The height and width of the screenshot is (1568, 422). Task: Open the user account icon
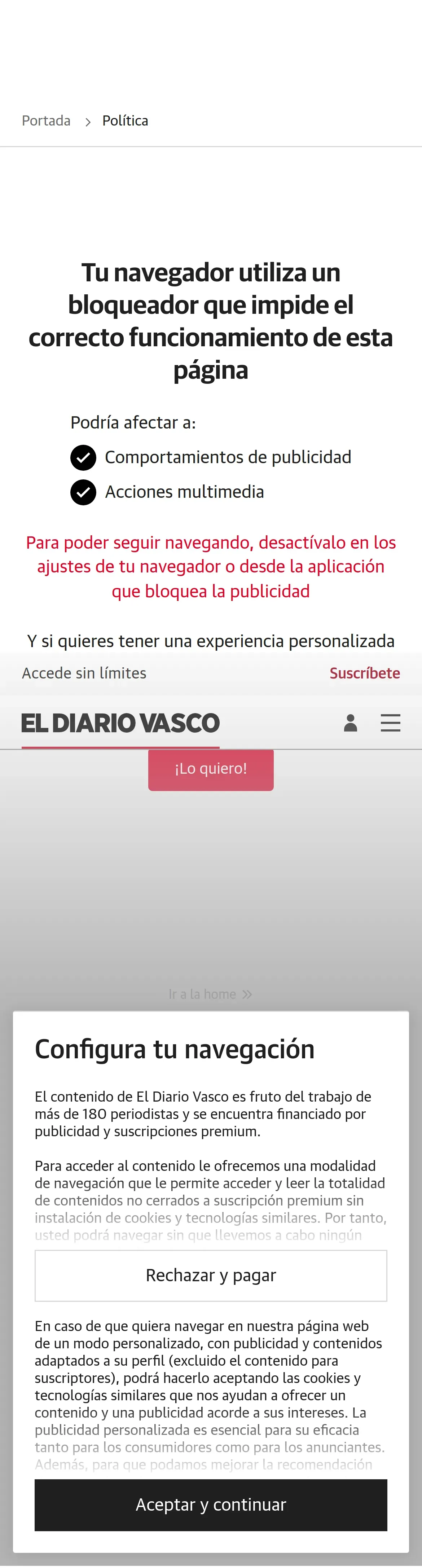(350, 723)
